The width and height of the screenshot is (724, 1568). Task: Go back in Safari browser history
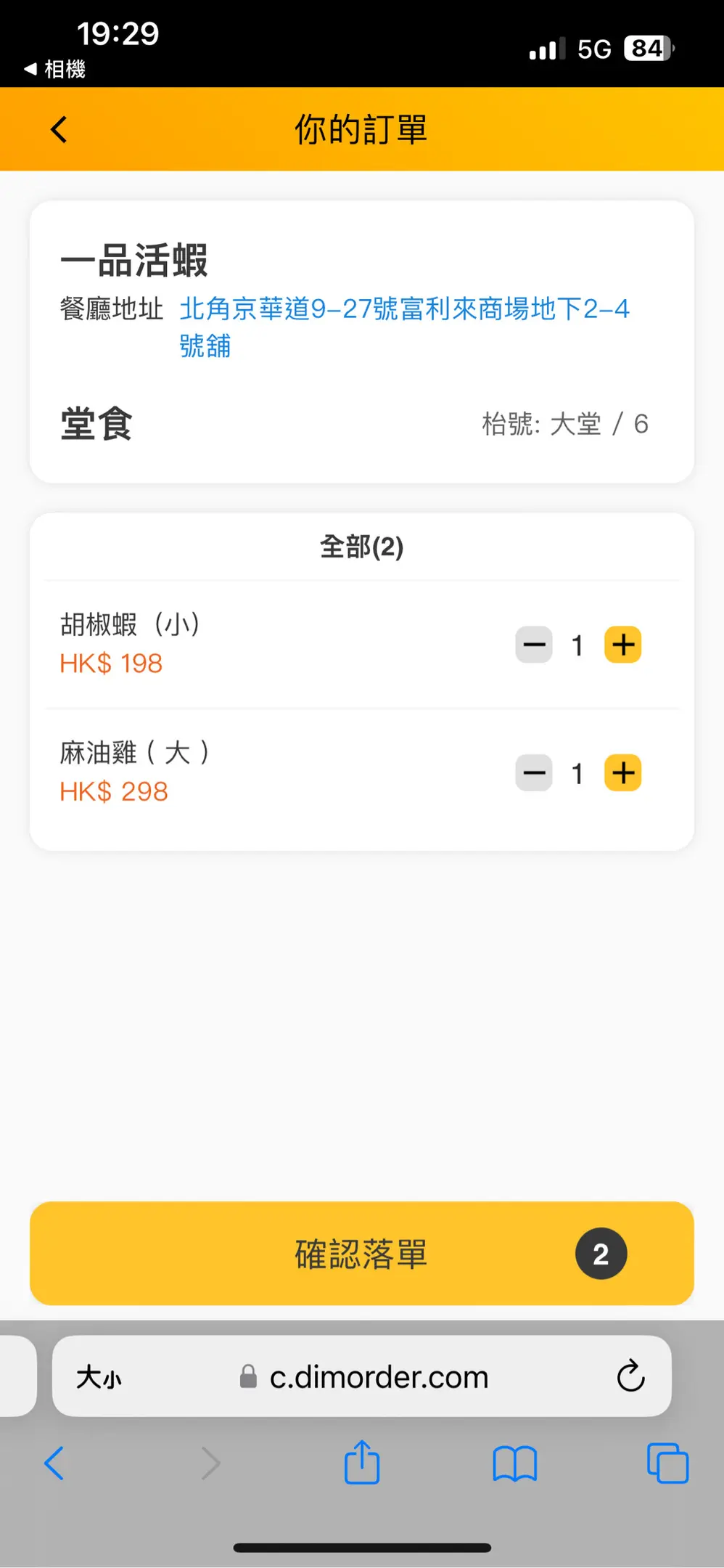(x=54, y=1463)
